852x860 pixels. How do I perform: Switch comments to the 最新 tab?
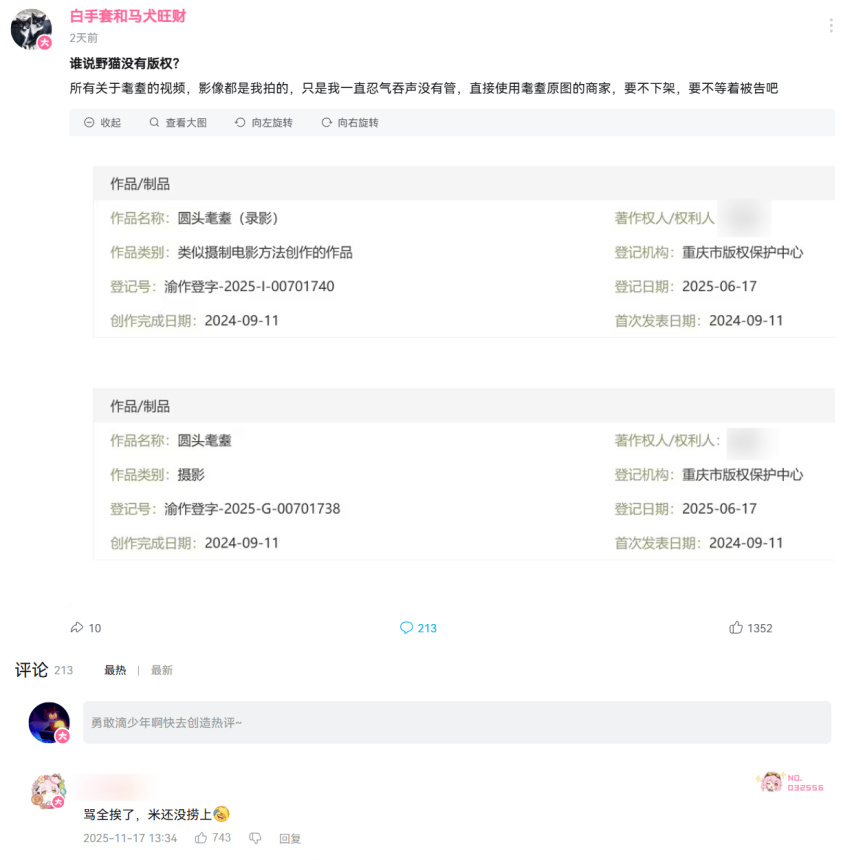click(x=161, y=670)
